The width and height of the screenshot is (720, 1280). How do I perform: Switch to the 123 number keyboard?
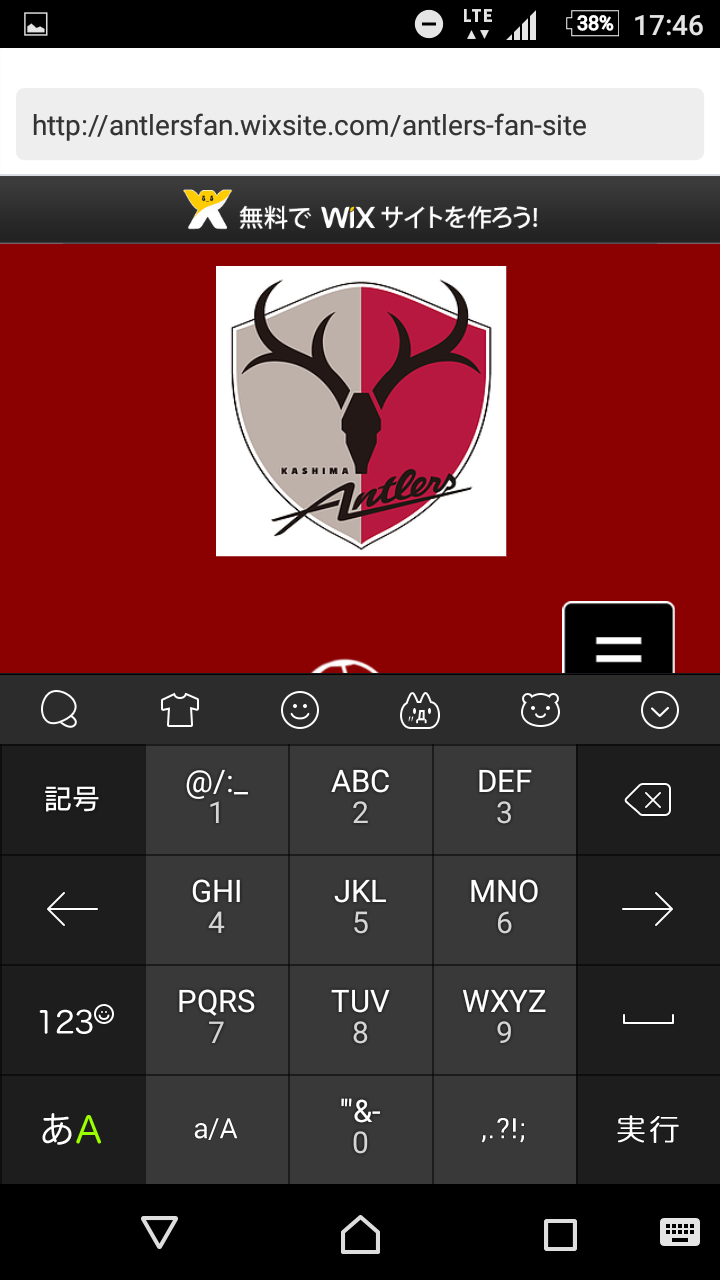[x=72, y=1020]
